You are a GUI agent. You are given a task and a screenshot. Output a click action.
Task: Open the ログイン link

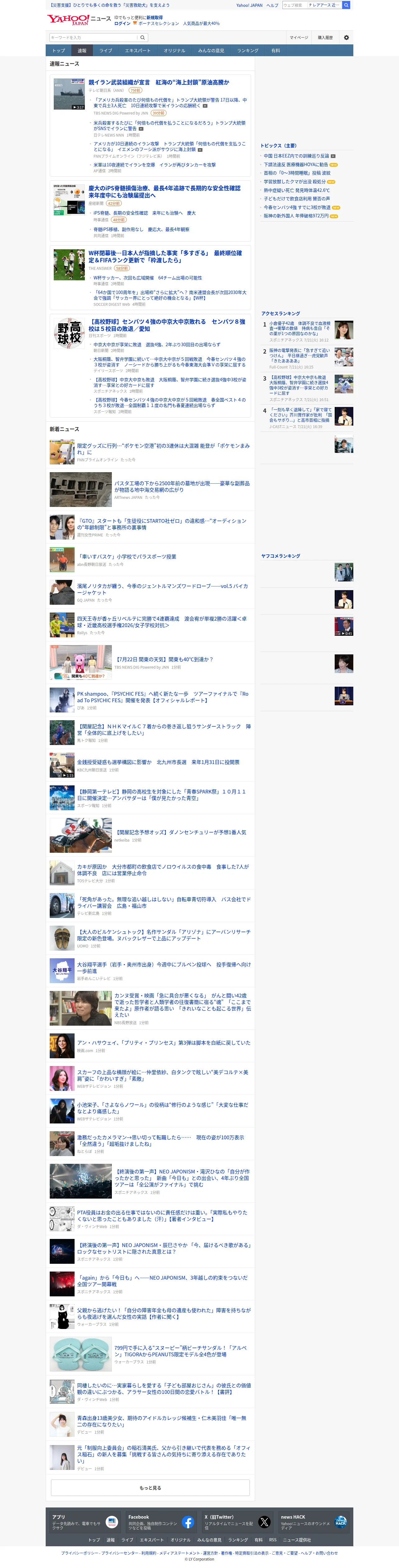pos(122,24)
